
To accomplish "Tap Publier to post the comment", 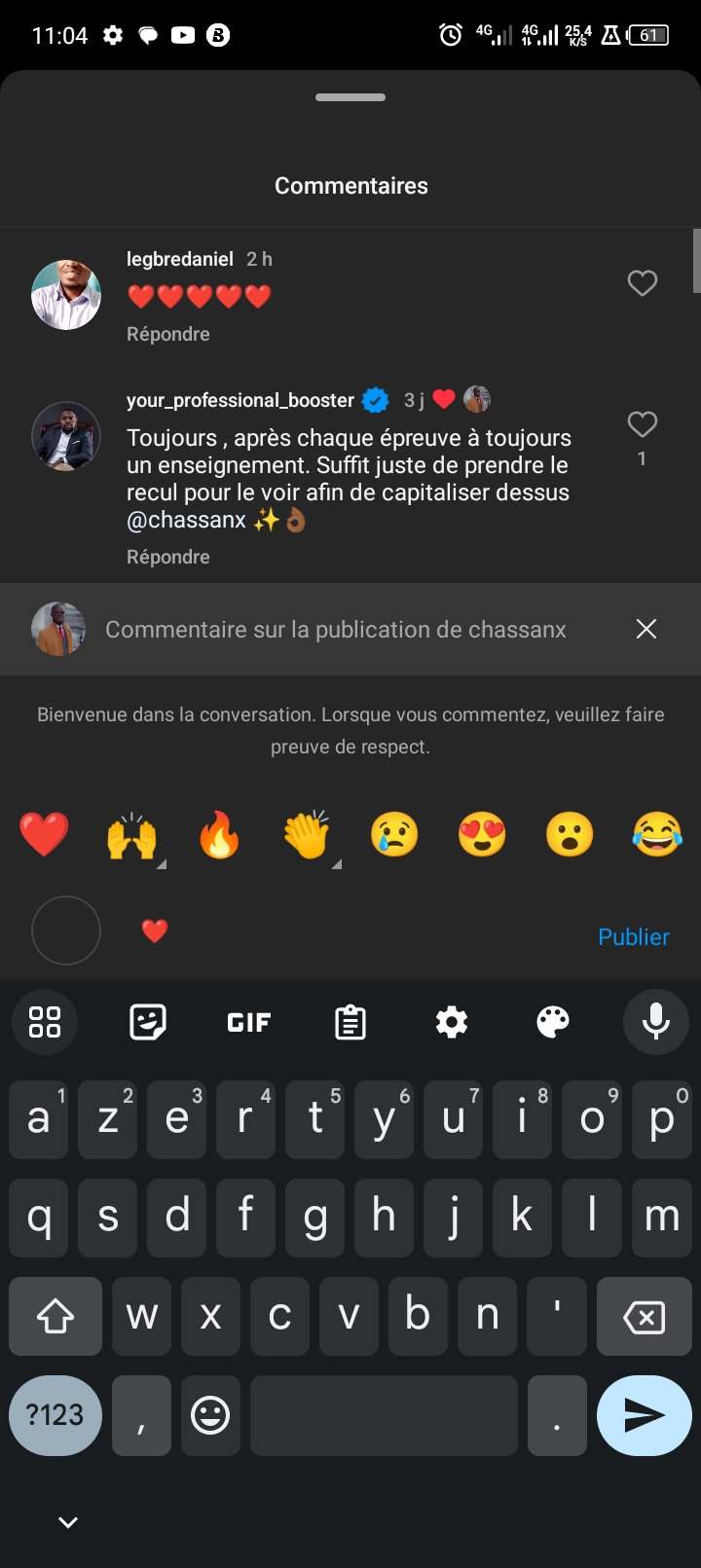I will [x=634, y=937].
